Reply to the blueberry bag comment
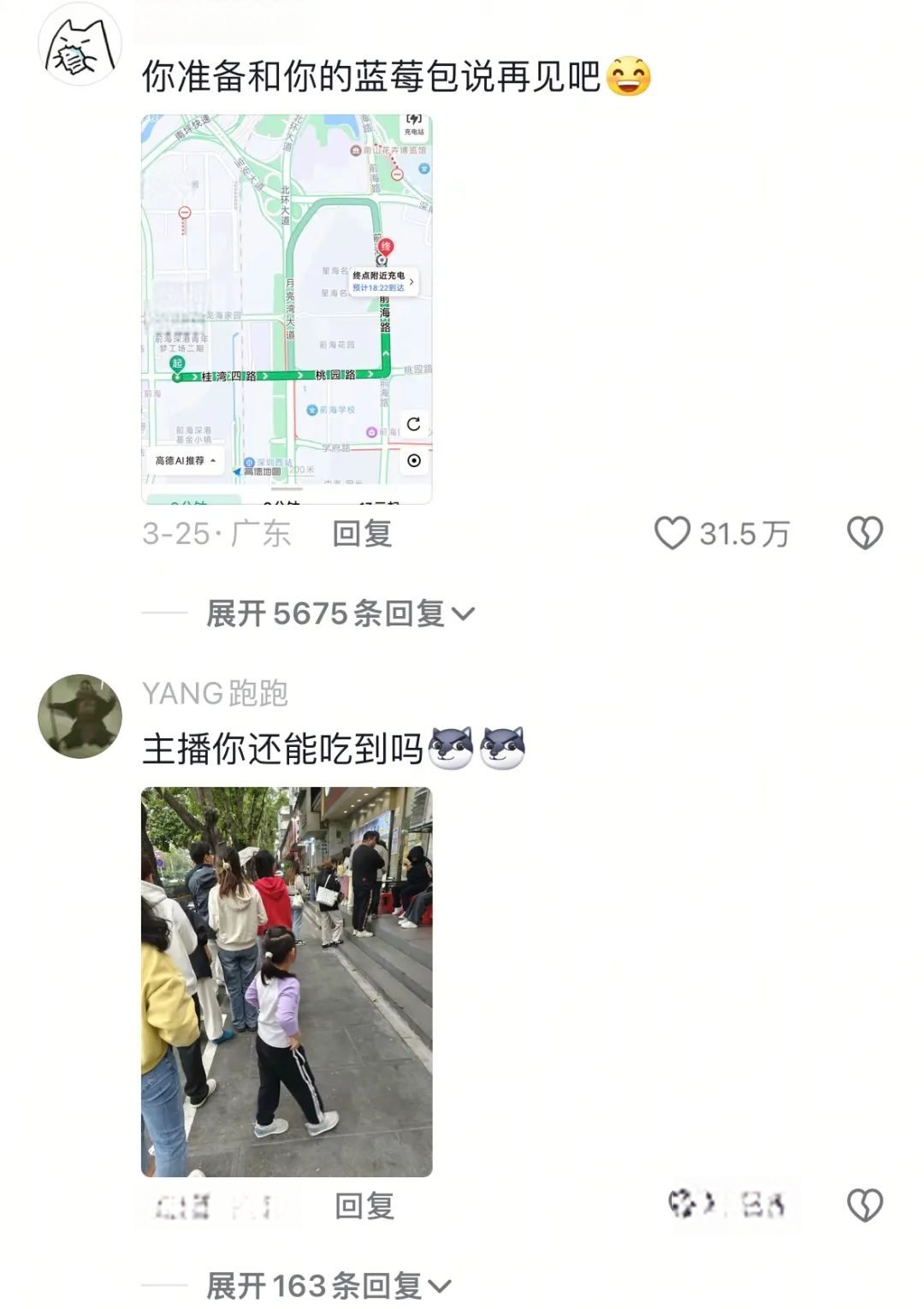The image size is (924, 1309). coord(362,534)
